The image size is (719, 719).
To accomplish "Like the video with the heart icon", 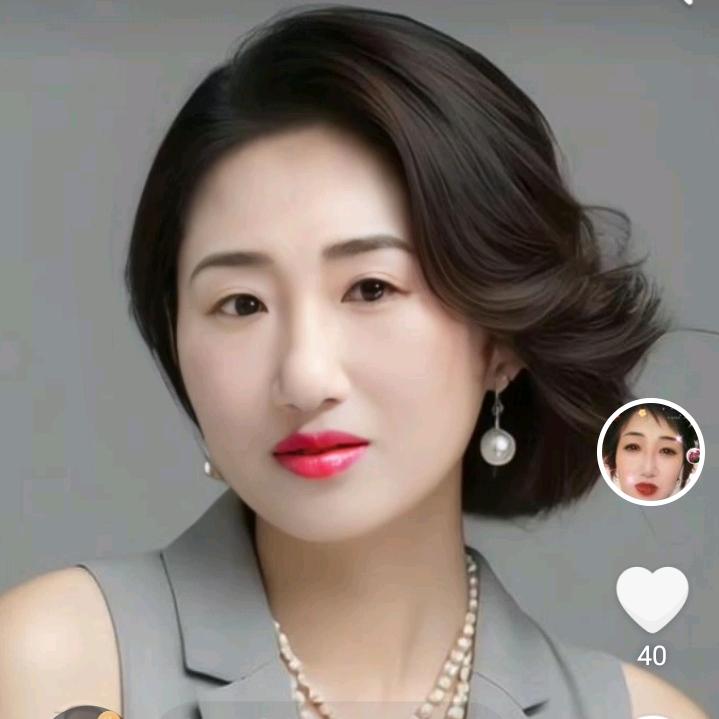I will click(x=652, y=599).
